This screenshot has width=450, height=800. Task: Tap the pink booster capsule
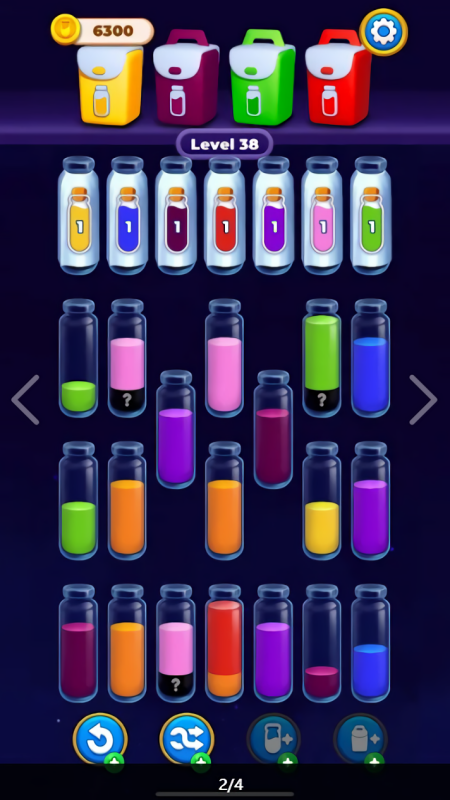tap(322, 215)
